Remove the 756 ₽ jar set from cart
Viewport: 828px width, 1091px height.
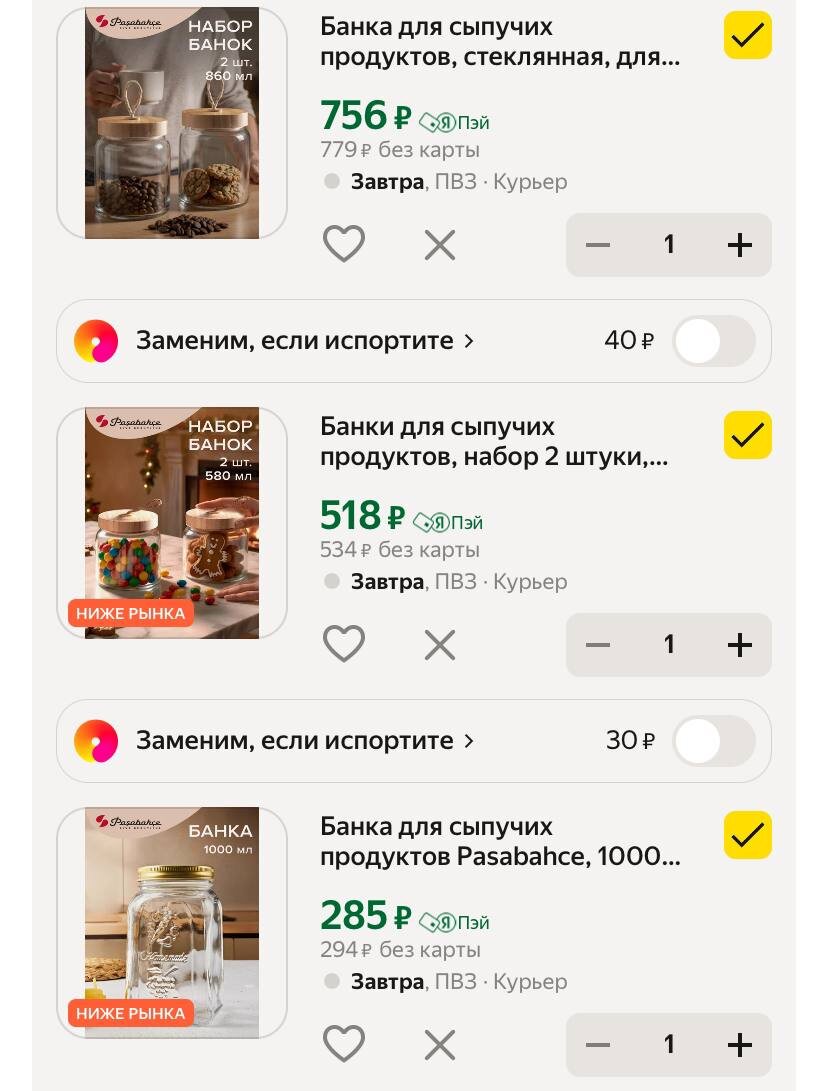(x=439, y=245)
